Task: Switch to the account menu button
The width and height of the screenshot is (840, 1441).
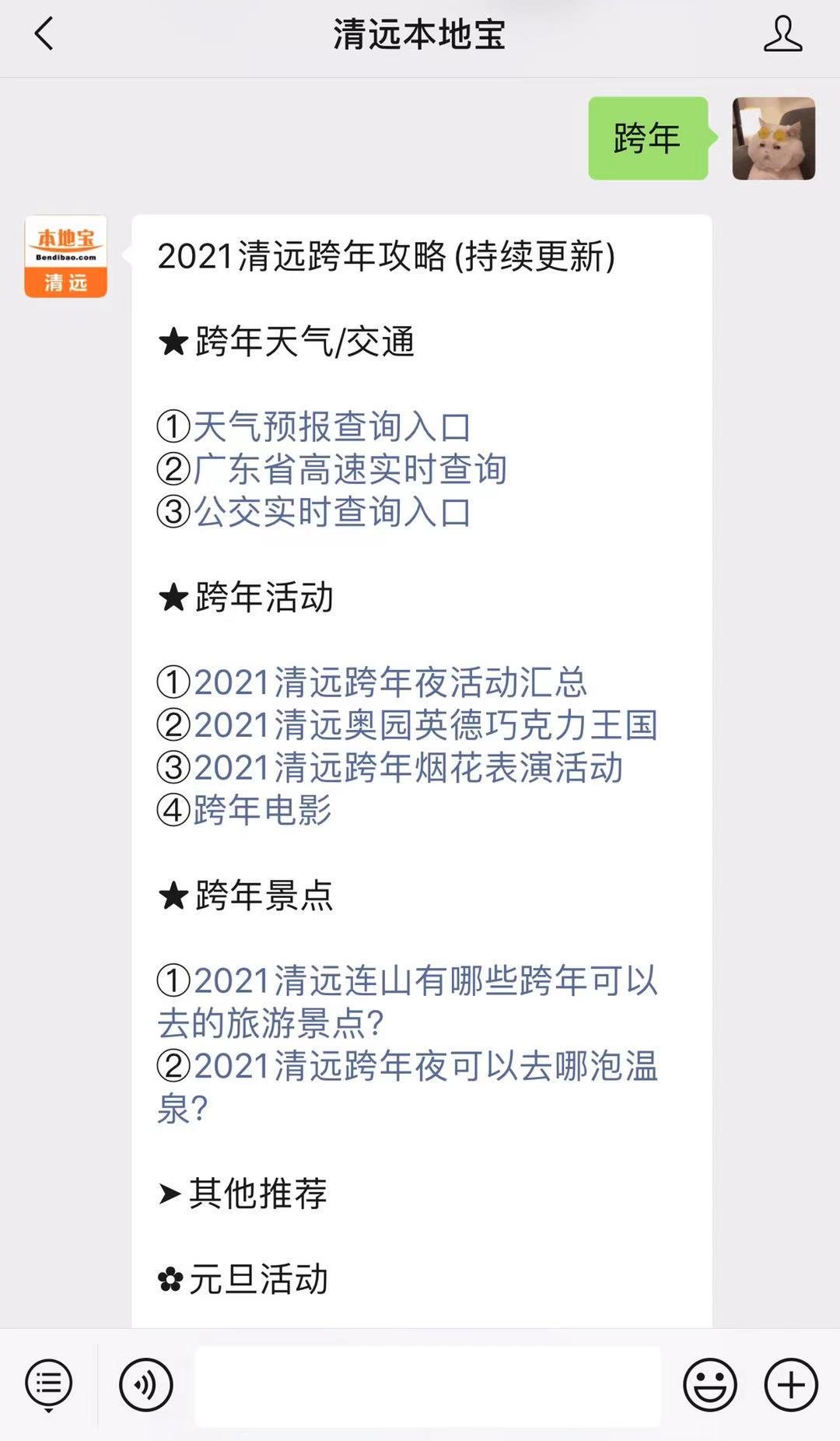Action: 49,1385
